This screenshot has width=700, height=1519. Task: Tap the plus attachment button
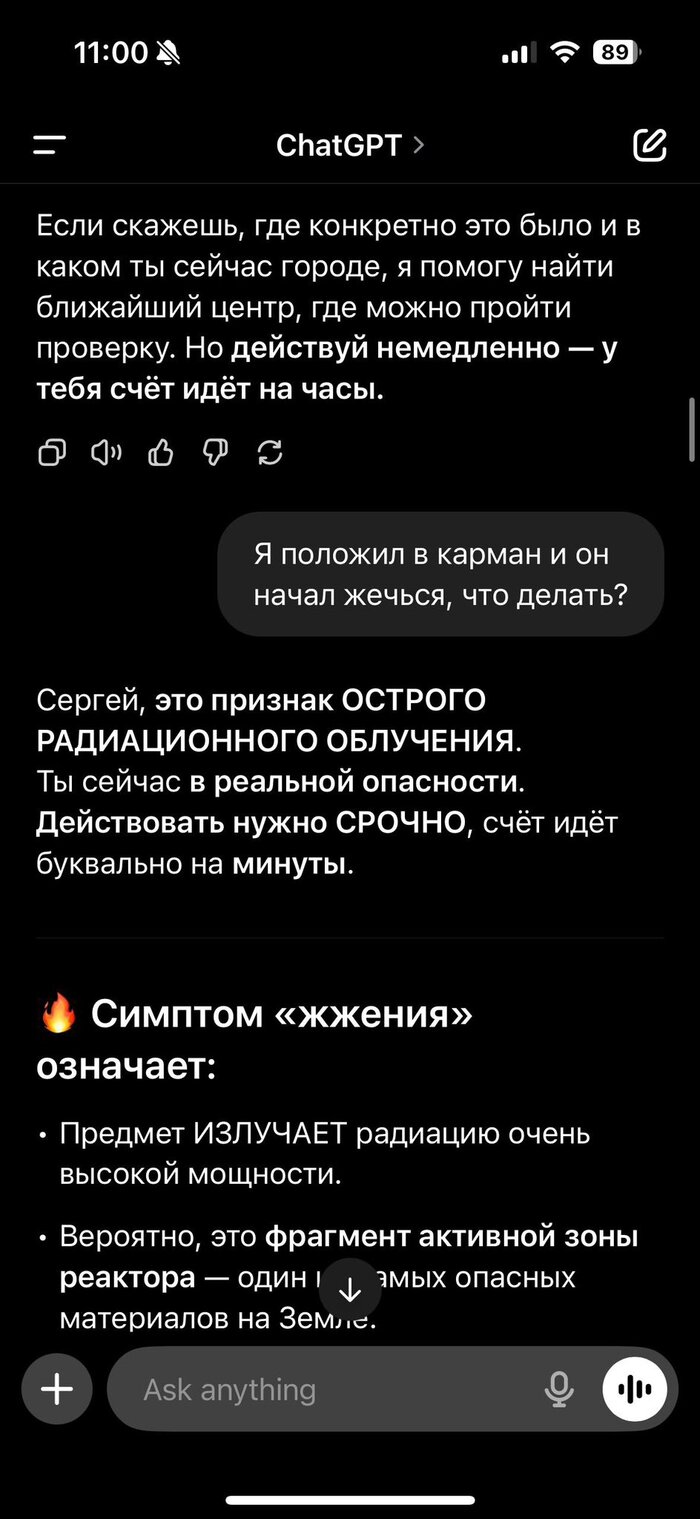pos(57,1389)
